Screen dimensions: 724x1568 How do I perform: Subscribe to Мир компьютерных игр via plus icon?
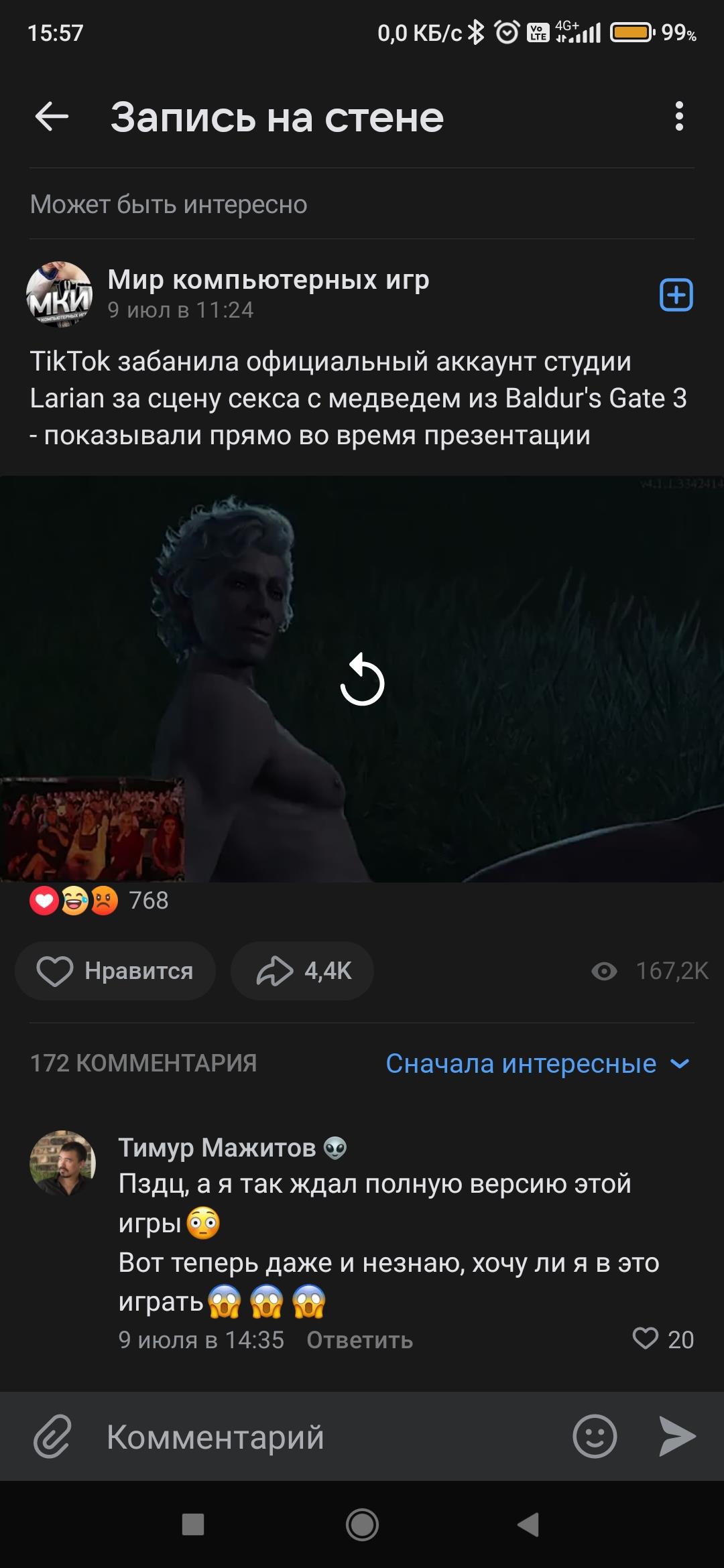tap(676, 295)
